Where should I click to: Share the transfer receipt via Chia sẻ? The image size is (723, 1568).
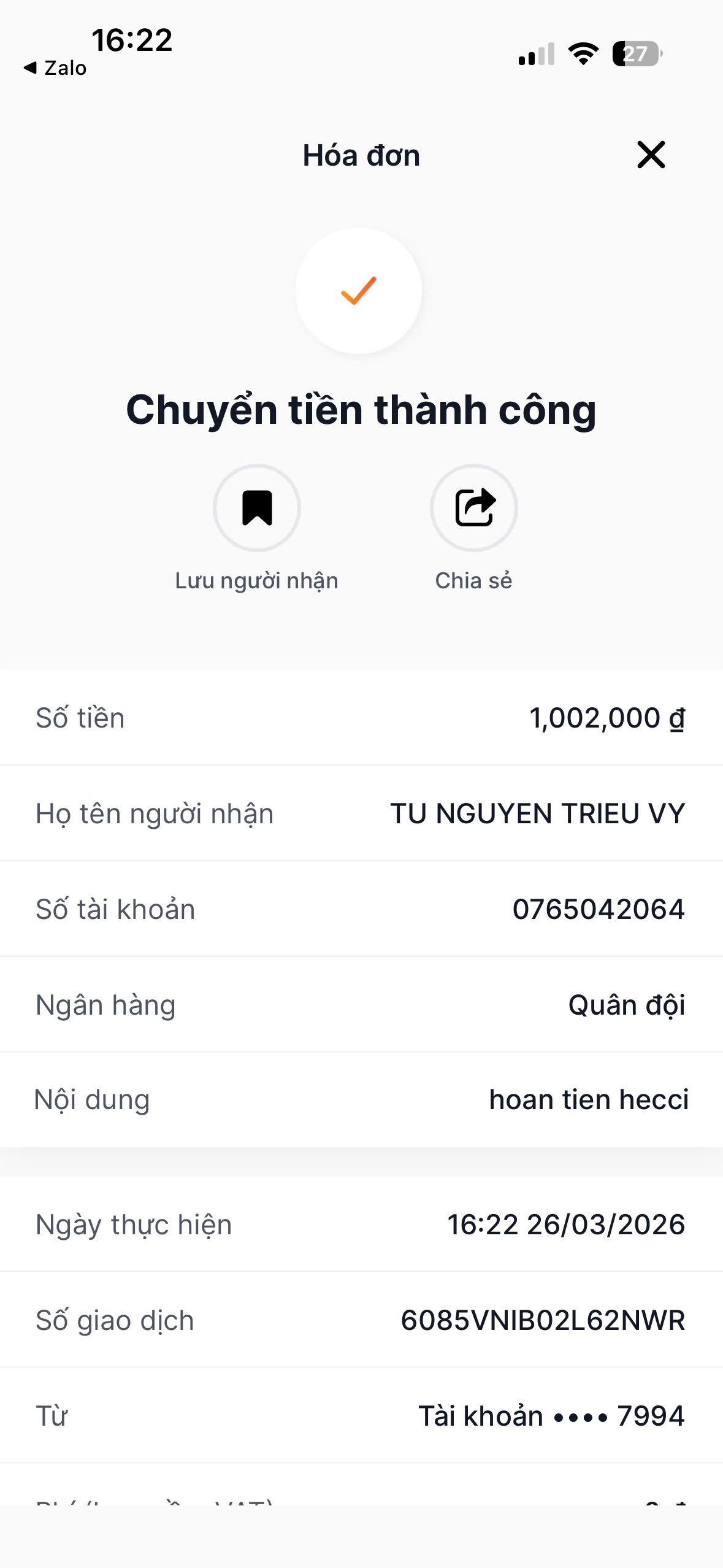tap(474, 508)
